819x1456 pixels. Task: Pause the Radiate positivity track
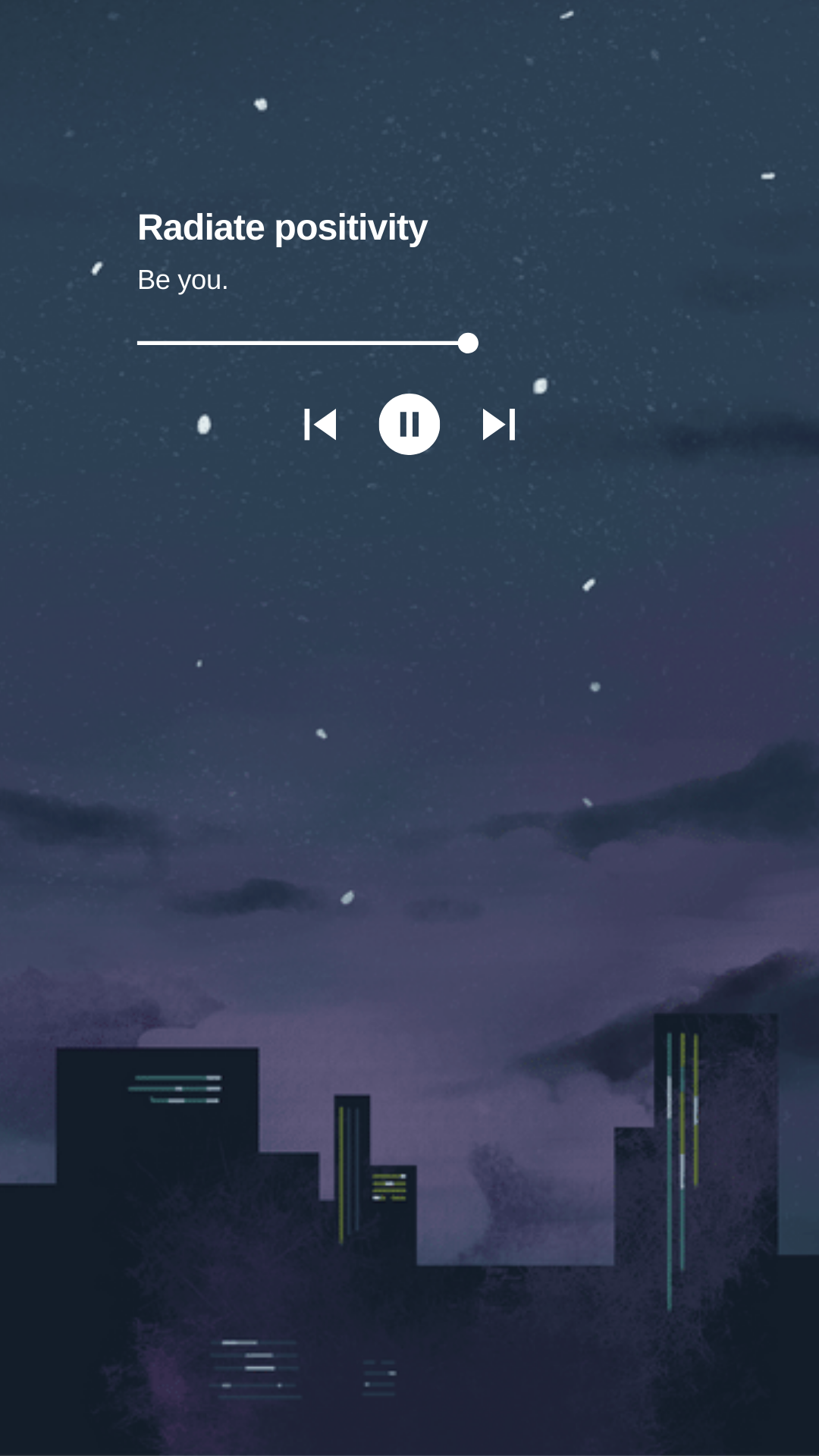point(409,424)
